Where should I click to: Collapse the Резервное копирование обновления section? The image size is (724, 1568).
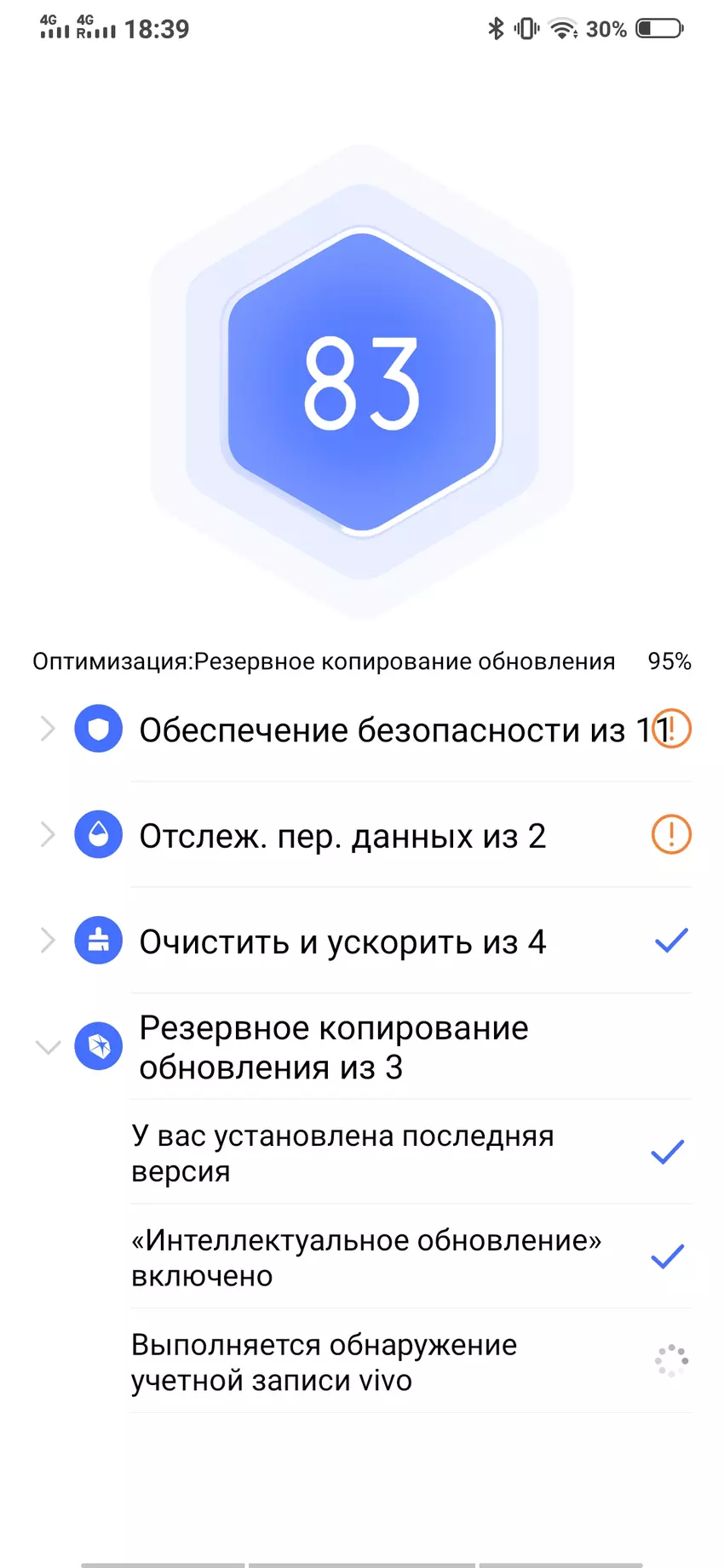48,1047
